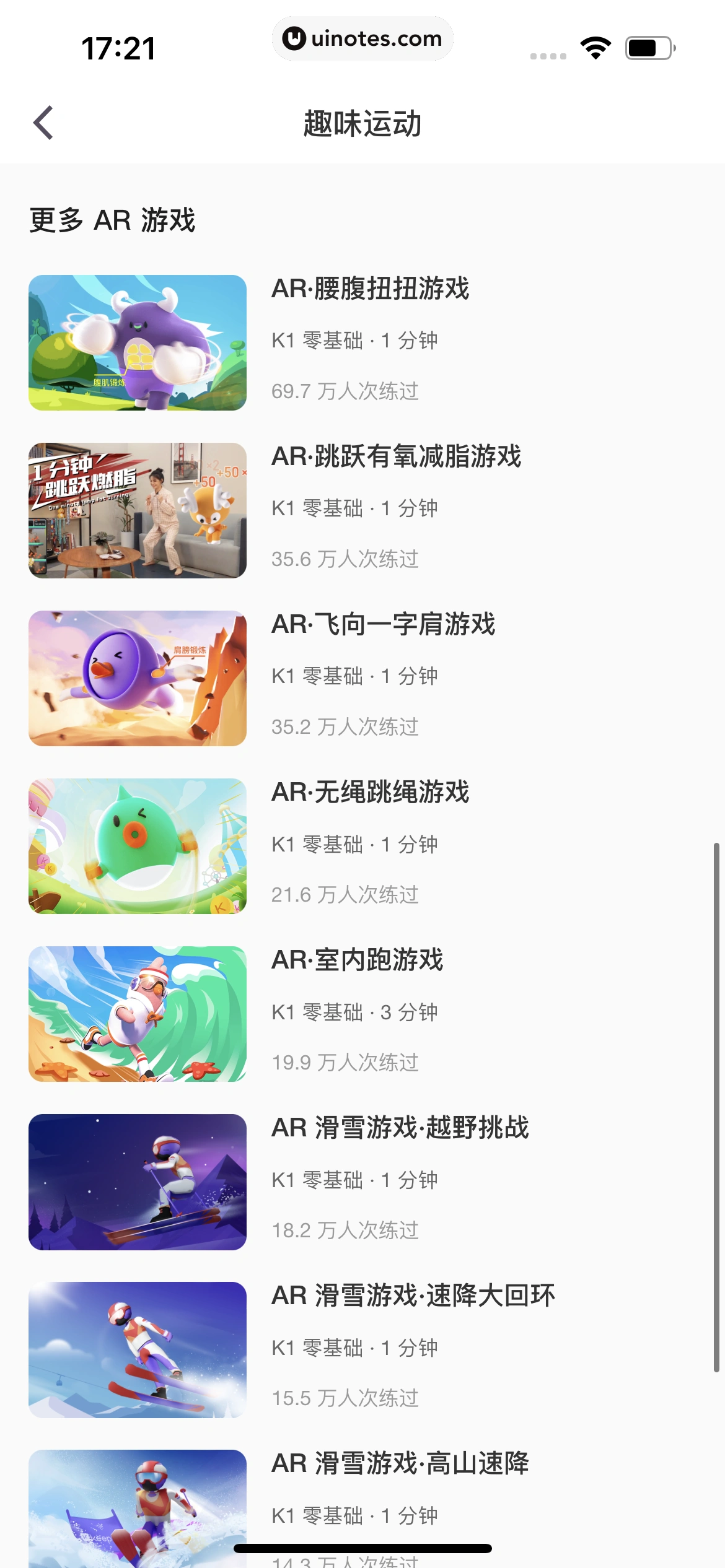This screenshot has width=725, height=1568.
Task: Open the AR 滑雪游戏·越野挑战 thumbnail
Action: (137, 1182)
